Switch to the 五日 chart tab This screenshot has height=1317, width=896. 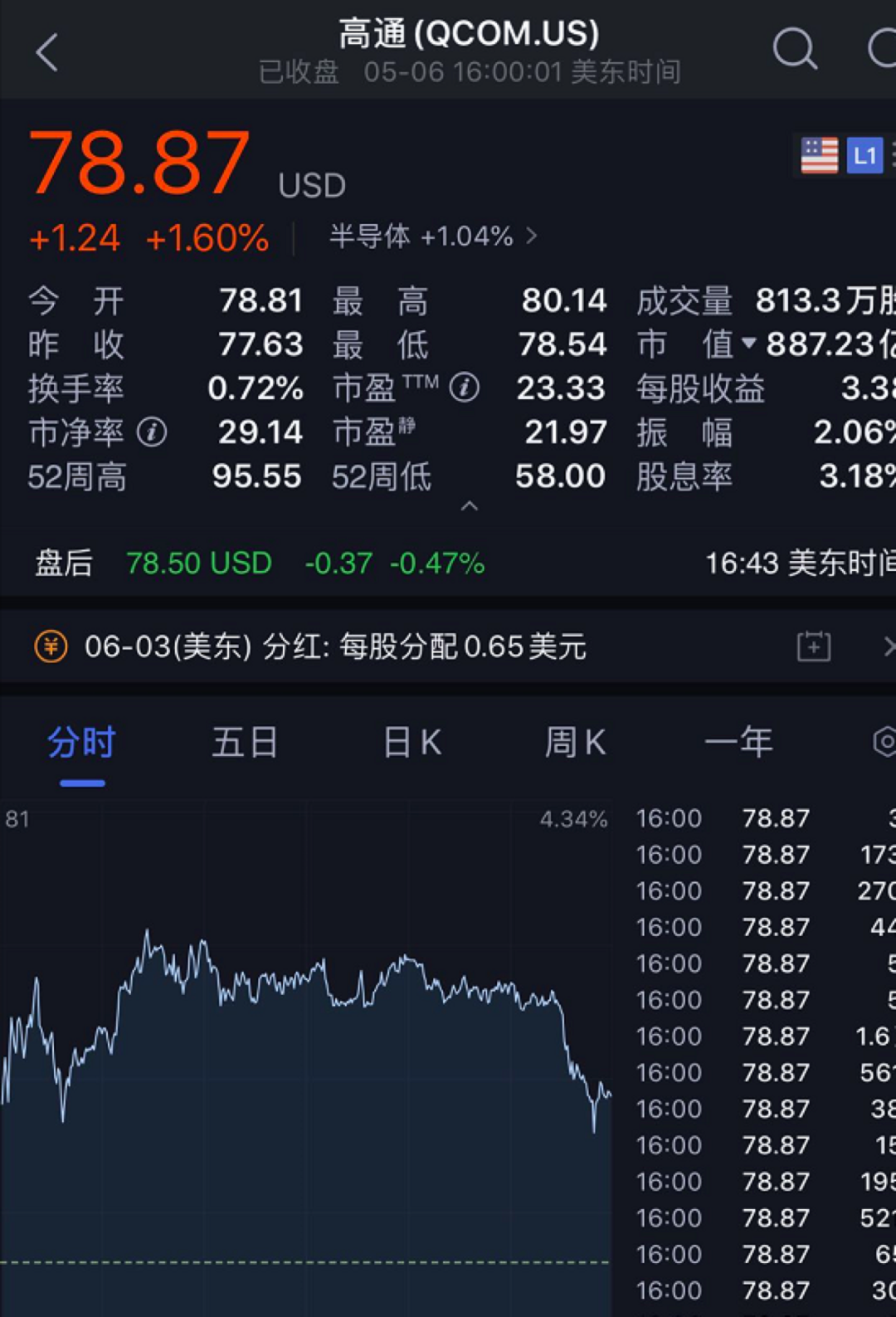[245, 743]
